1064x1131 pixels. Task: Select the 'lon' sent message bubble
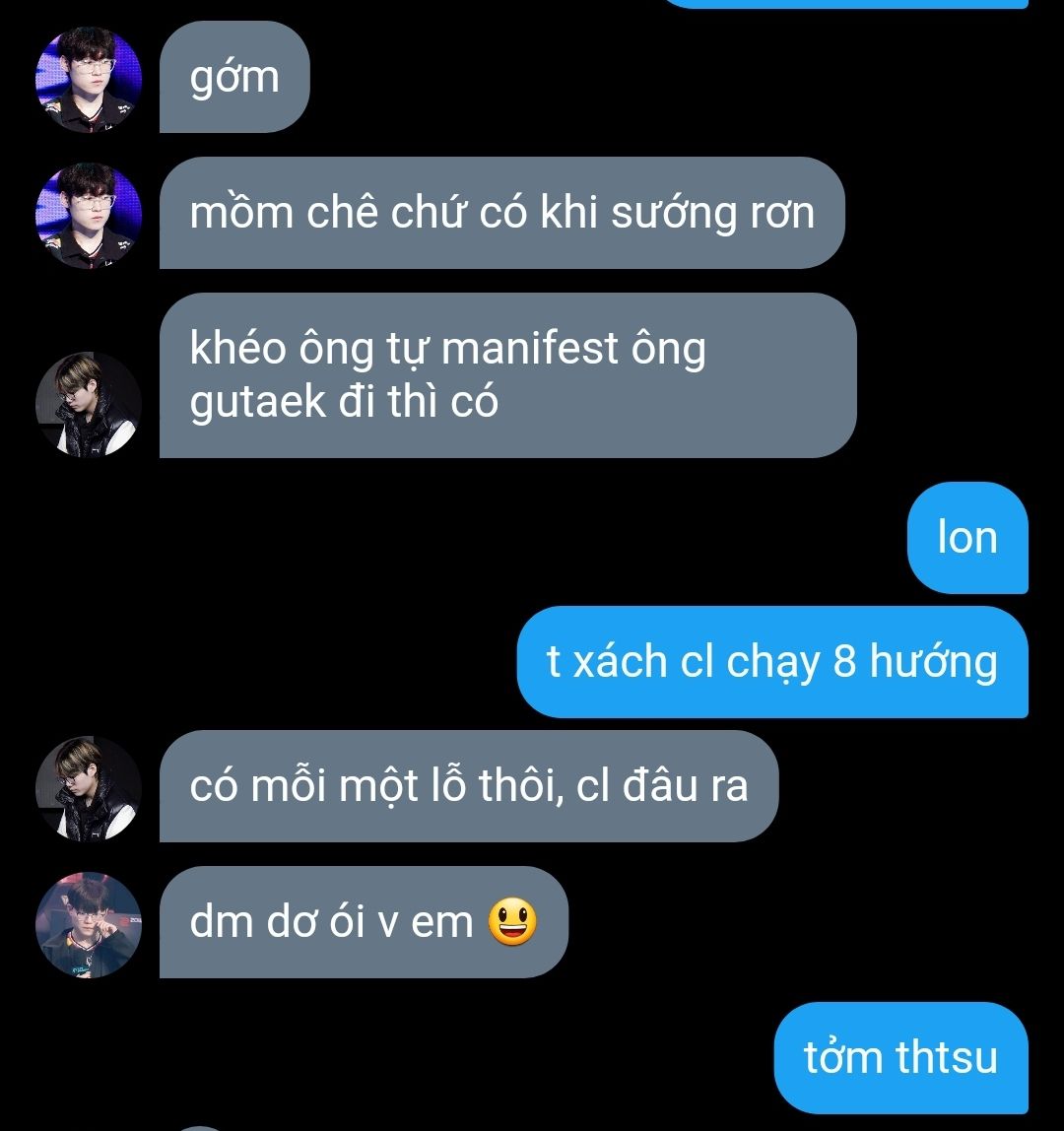(x=967, y=538)
